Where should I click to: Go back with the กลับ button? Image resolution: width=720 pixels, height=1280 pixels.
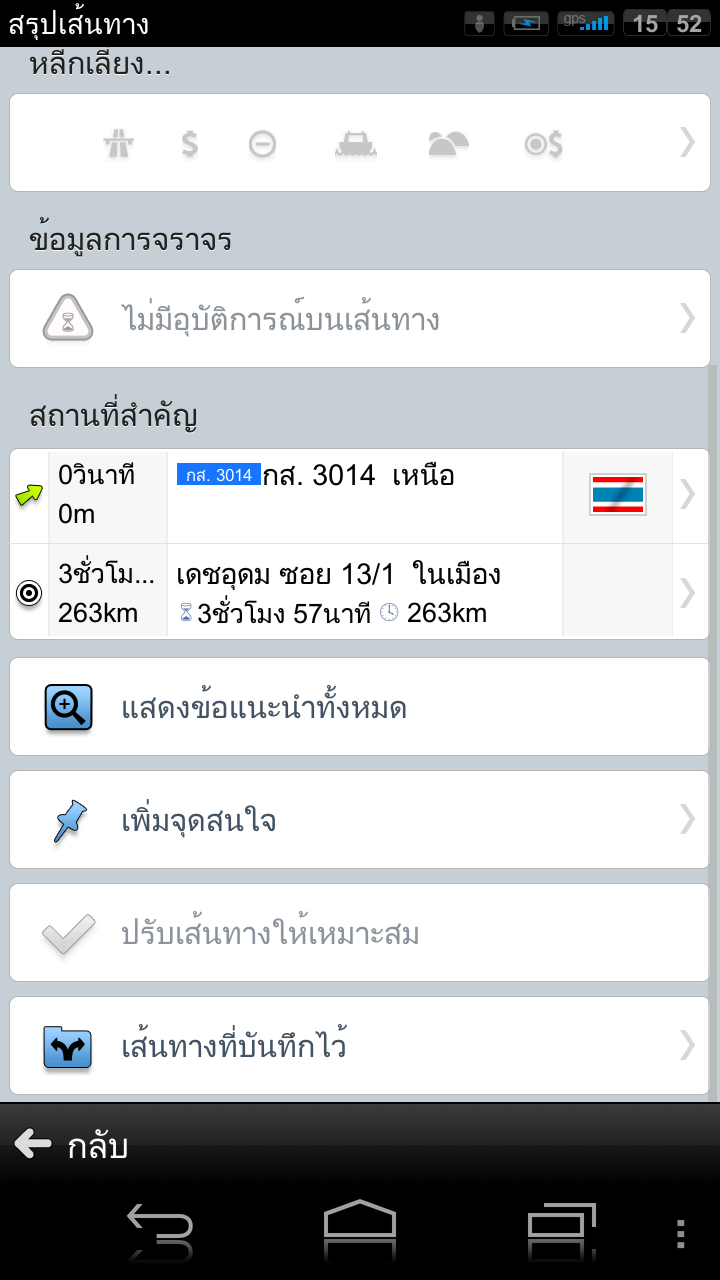click(x=72, y=1145)
